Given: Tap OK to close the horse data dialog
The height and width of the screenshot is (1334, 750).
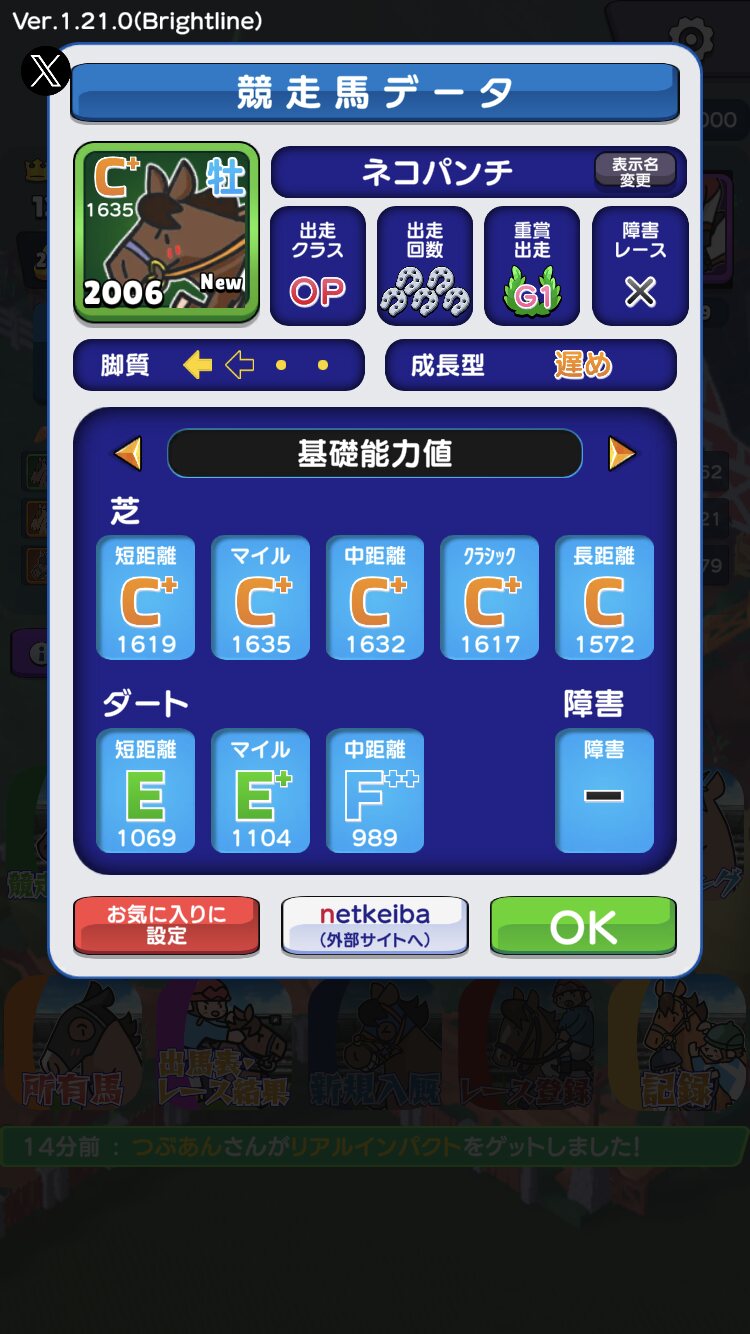Looking at the screenshot, I should coord(583,926).
